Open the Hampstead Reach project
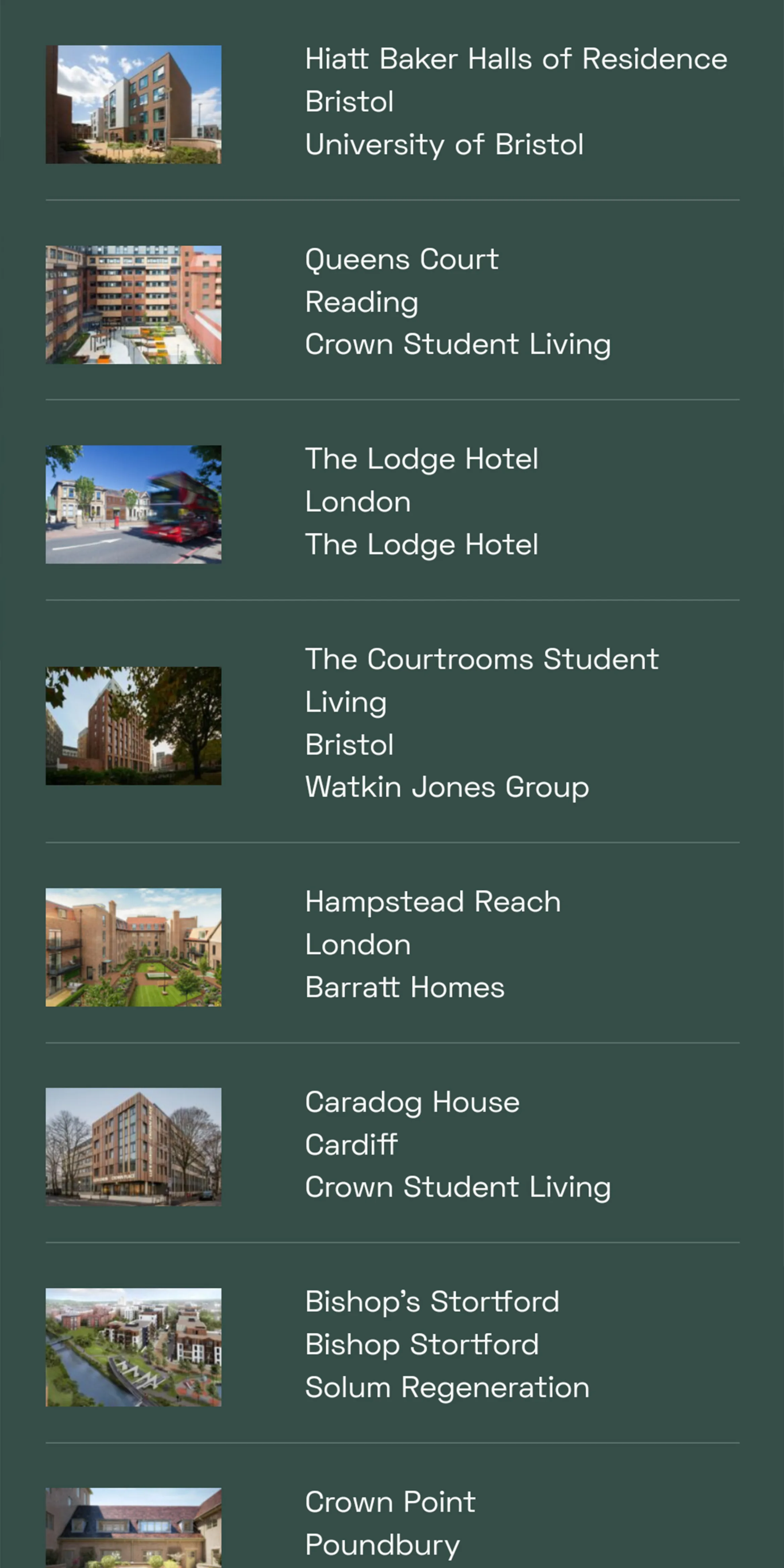The width and height of the screenshot is (784, 1568). [x=432, y=902]
